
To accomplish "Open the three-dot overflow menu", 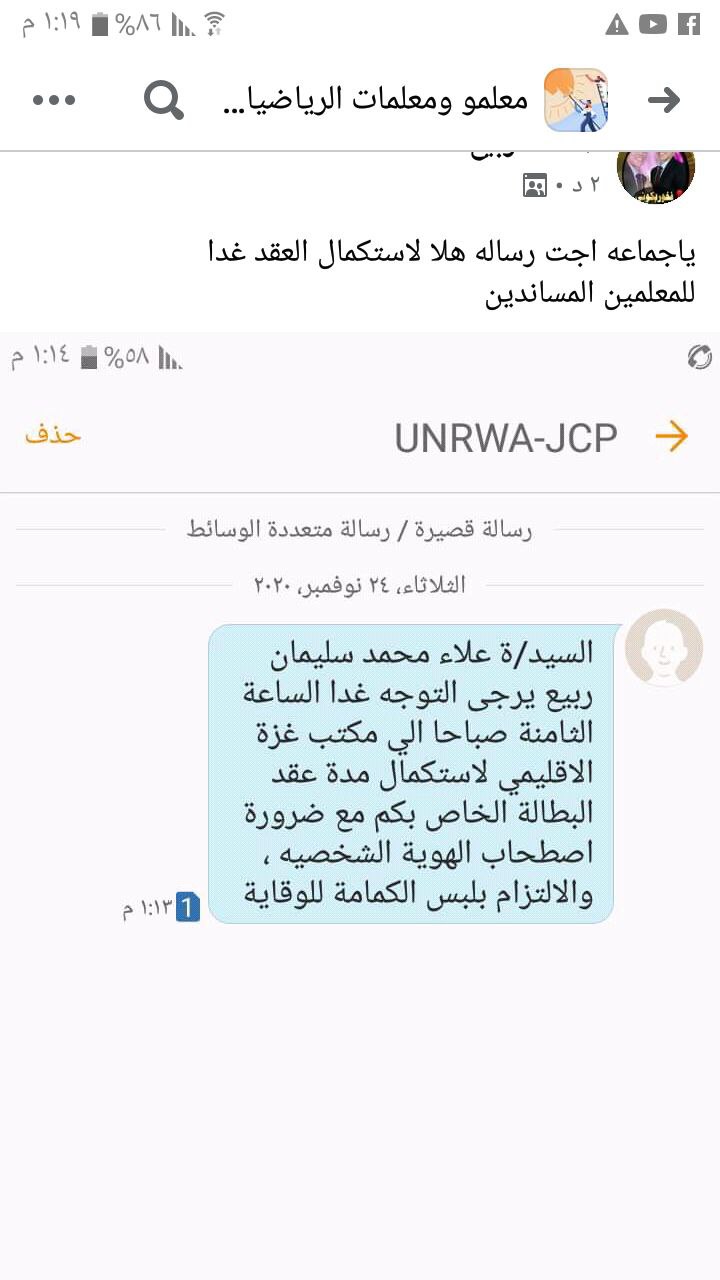I will click(54, 99).
